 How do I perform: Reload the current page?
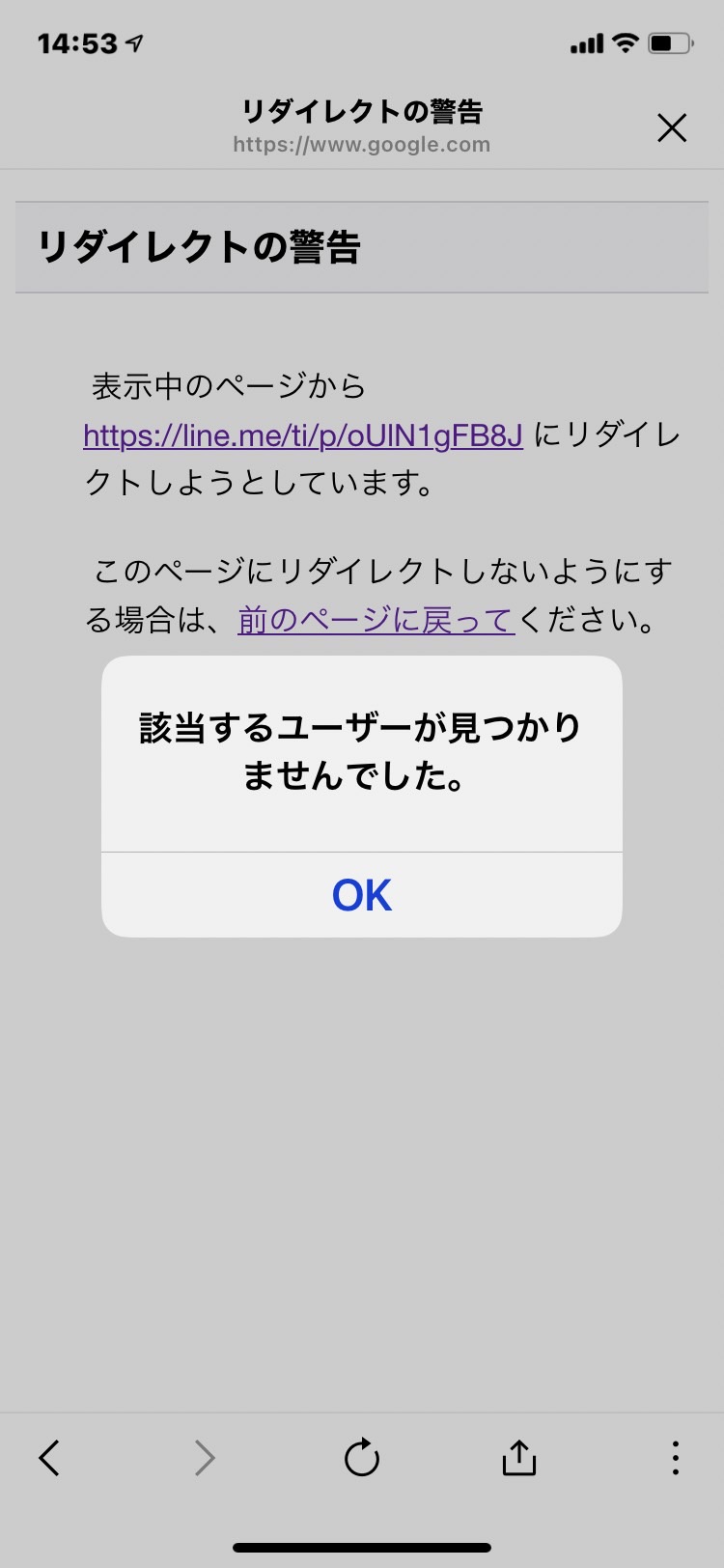[x=362, y=1458]
